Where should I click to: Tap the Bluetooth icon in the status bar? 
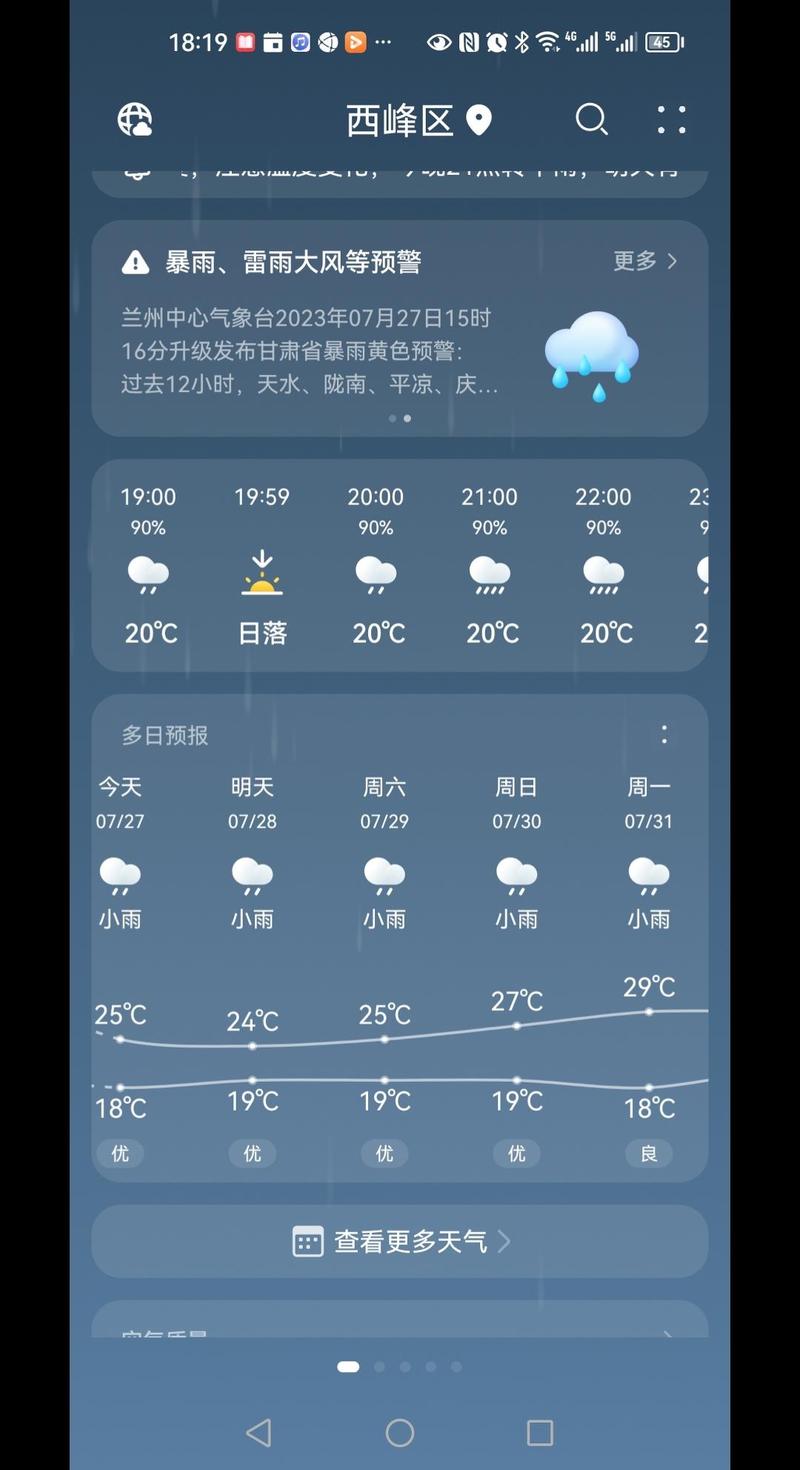[522, 41]
